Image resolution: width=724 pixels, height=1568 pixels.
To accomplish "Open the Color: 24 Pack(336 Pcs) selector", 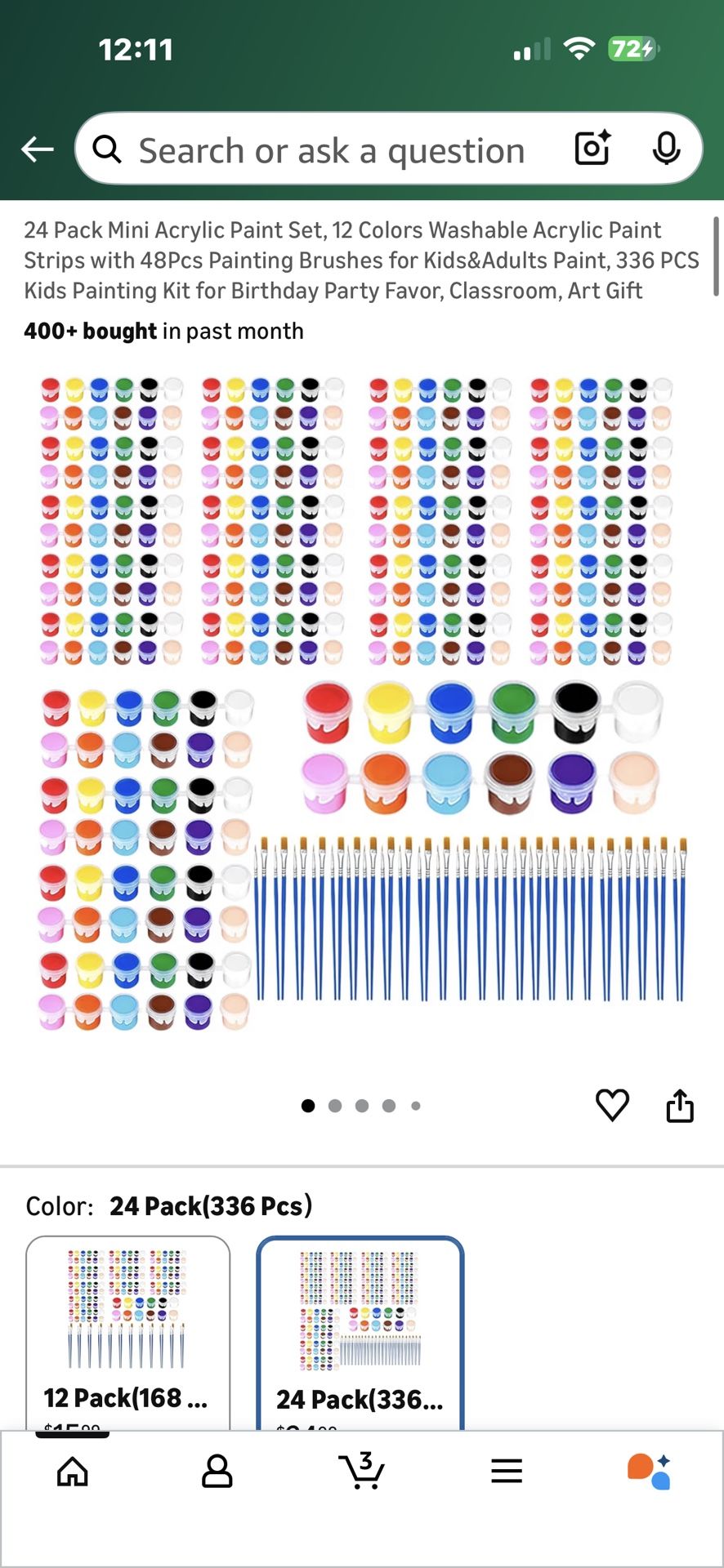I will [172, 1205].
